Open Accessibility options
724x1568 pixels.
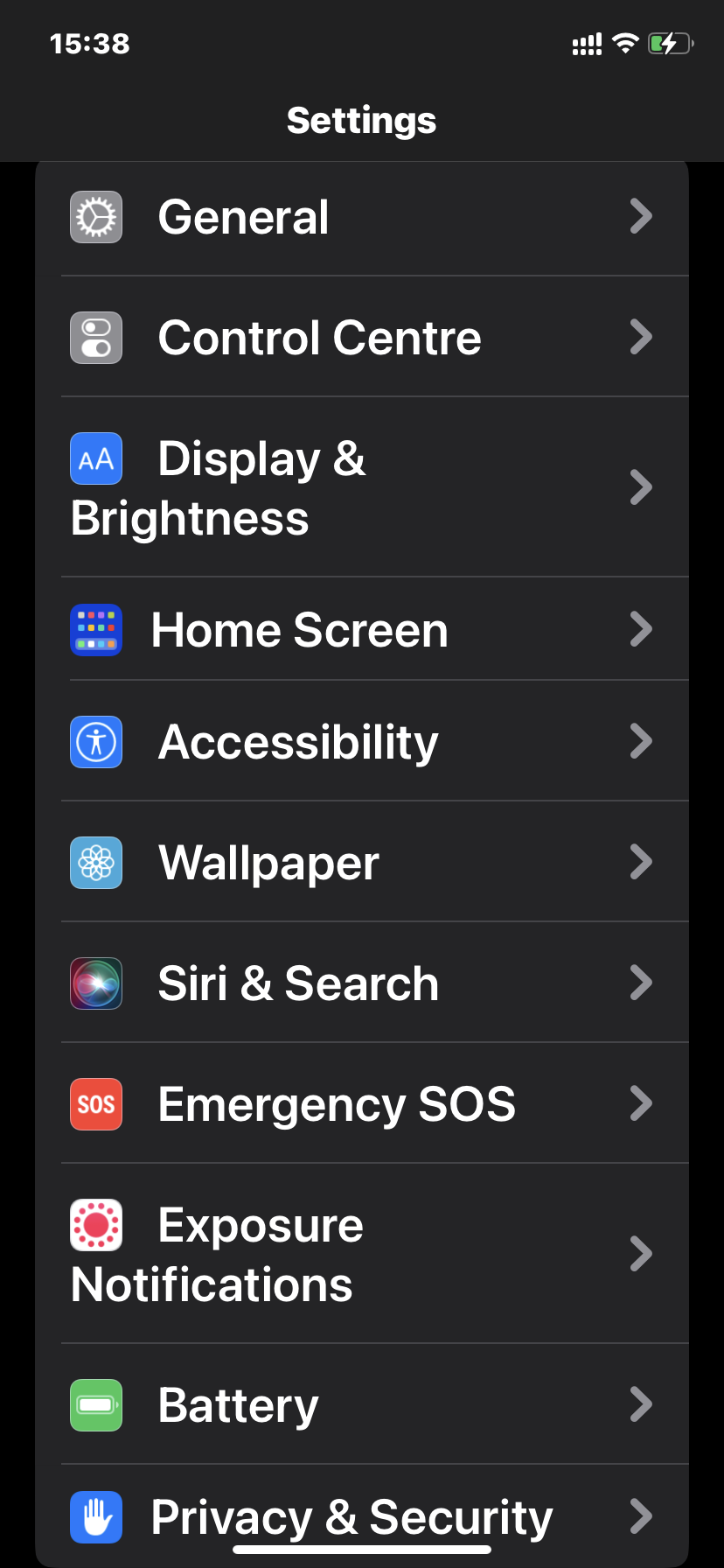coord(362,742)
